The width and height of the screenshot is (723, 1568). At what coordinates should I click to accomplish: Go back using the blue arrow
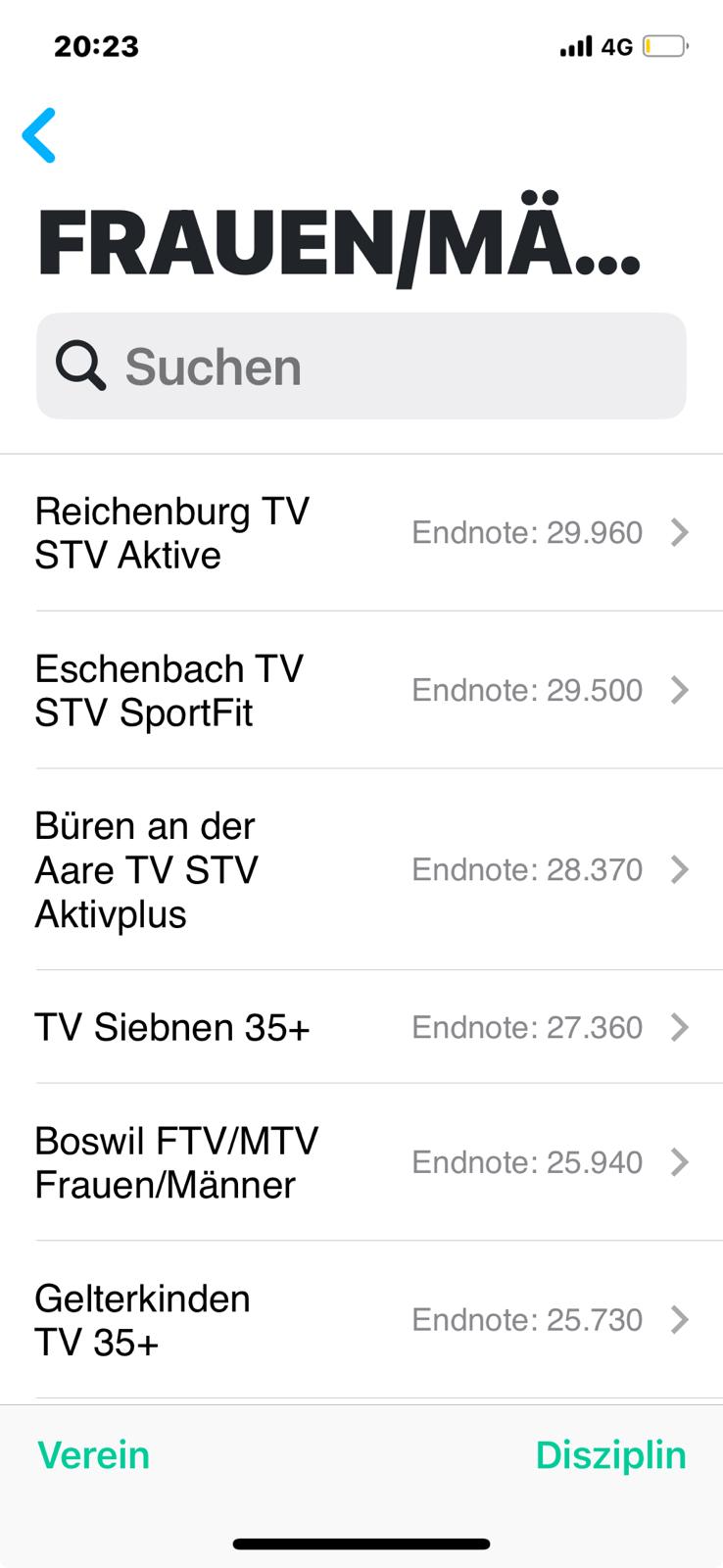pyautogui.click(x=39, y=134)
